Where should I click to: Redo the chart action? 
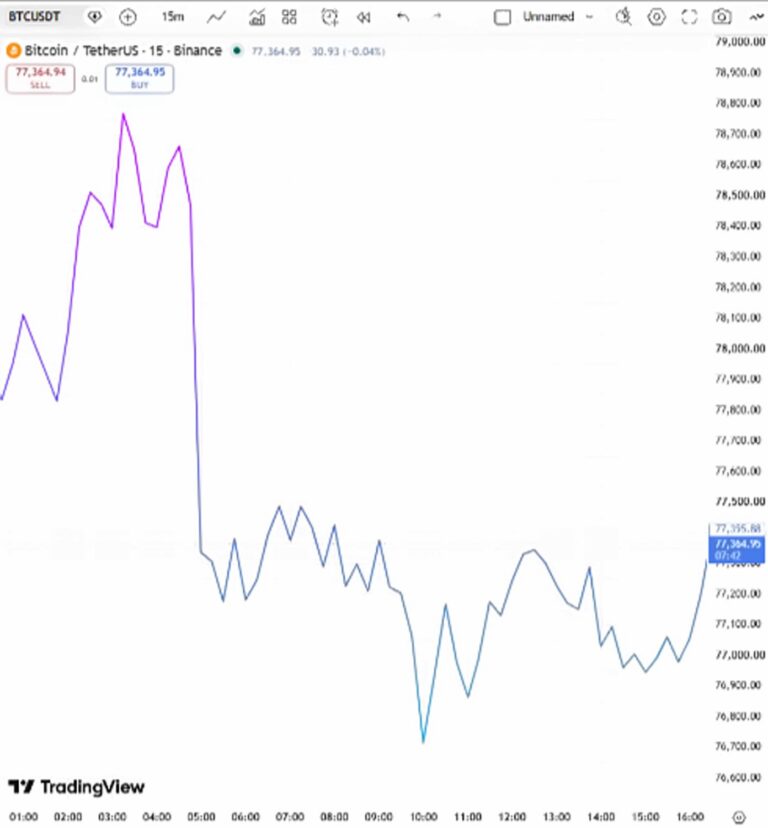(437, 17)
